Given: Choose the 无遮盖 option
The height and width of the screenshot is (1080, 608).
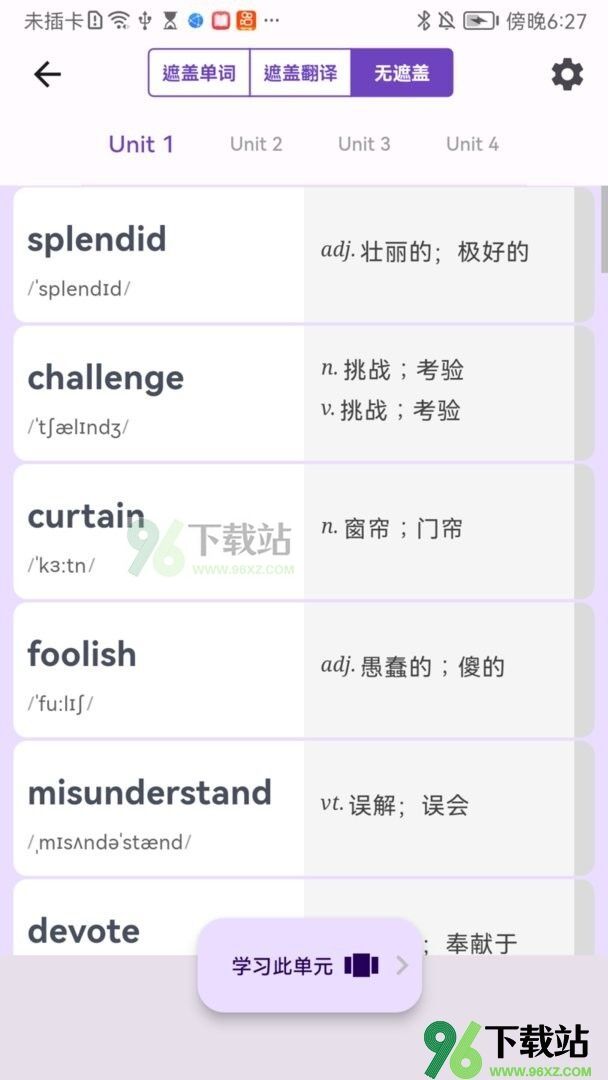Looking at the screenshot, I should point(401,73).
